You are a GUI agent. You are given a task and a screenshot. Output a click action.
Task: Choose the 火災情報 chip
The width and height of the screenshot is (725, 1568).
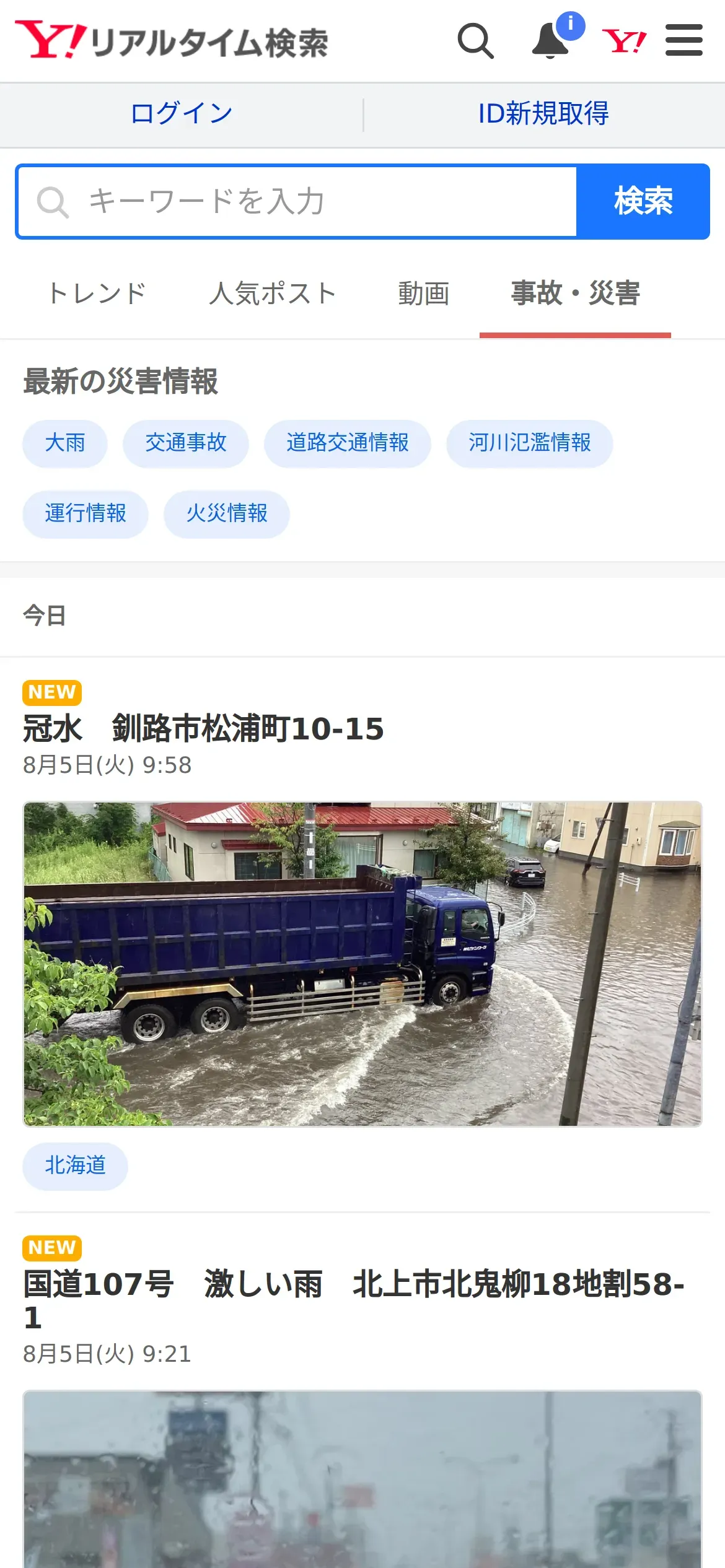click(227, 514)
